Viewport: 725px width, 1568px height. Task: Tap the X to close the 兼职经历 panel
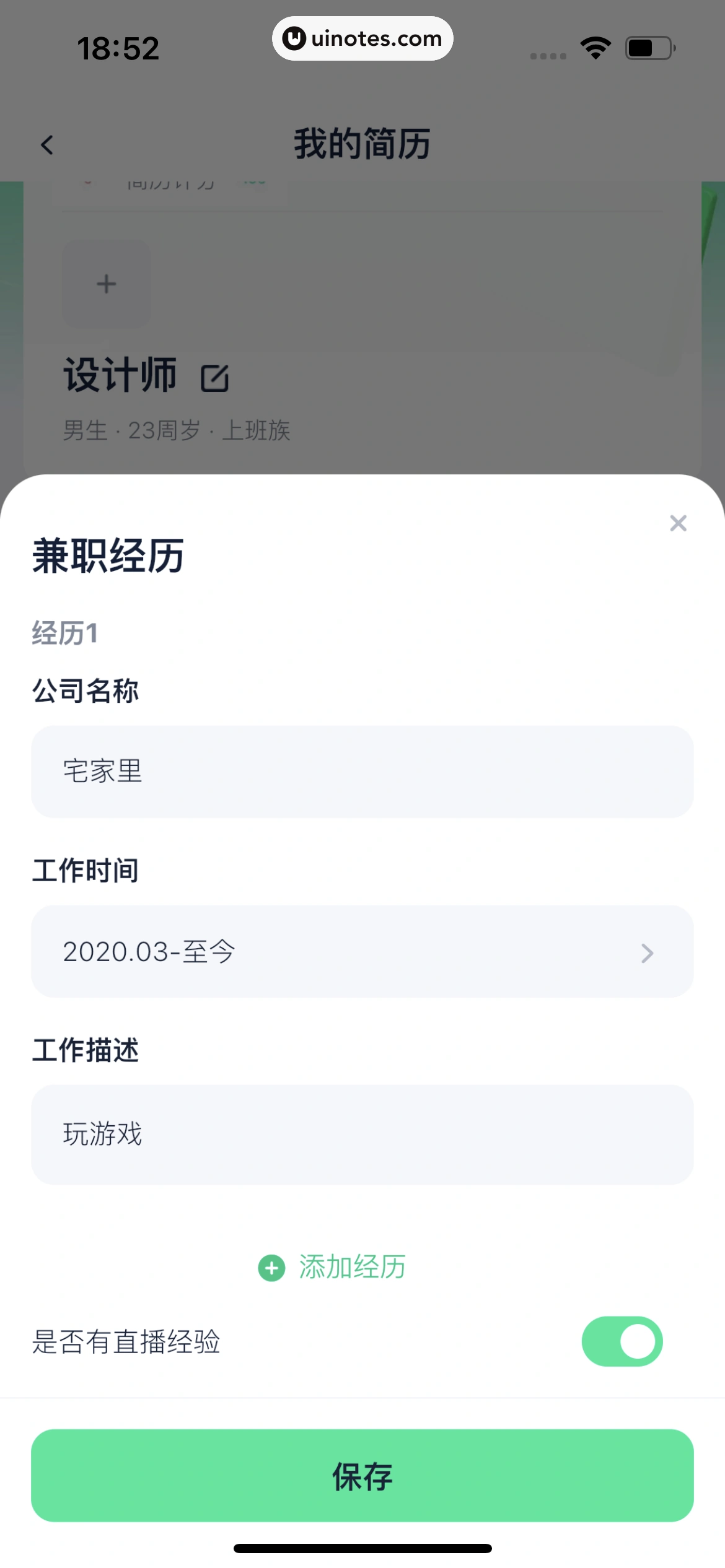point(678,523)
